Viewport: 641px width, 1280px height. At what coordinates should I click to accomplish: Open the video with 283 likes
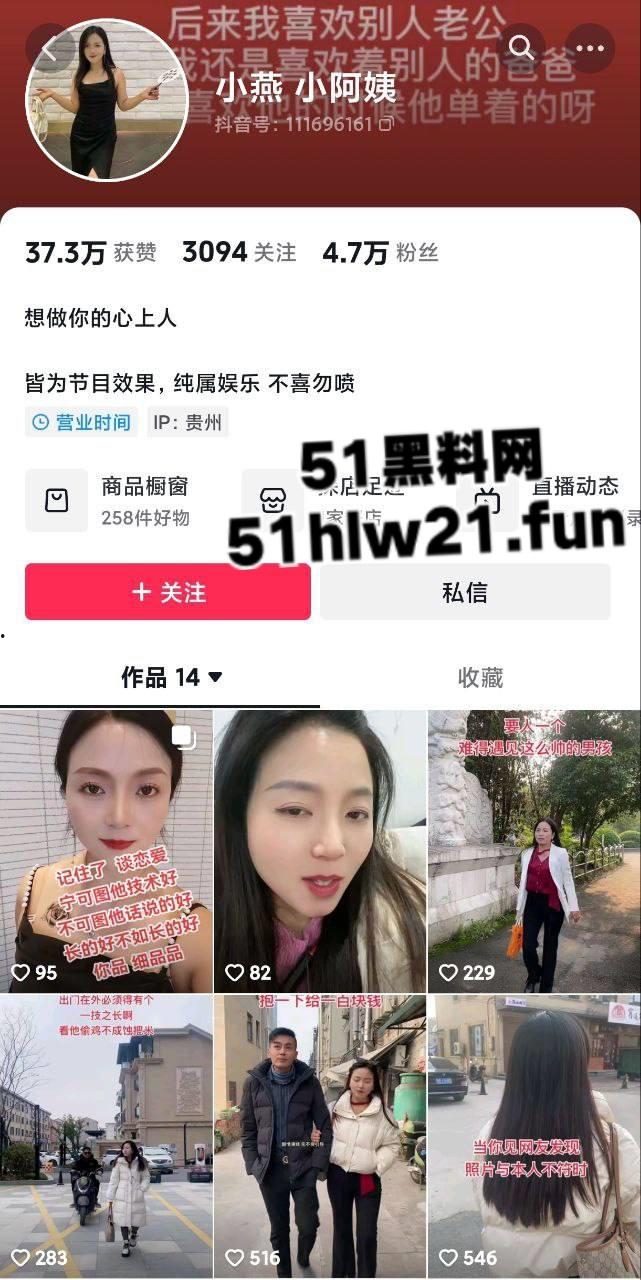click(x=106, y=1136)
